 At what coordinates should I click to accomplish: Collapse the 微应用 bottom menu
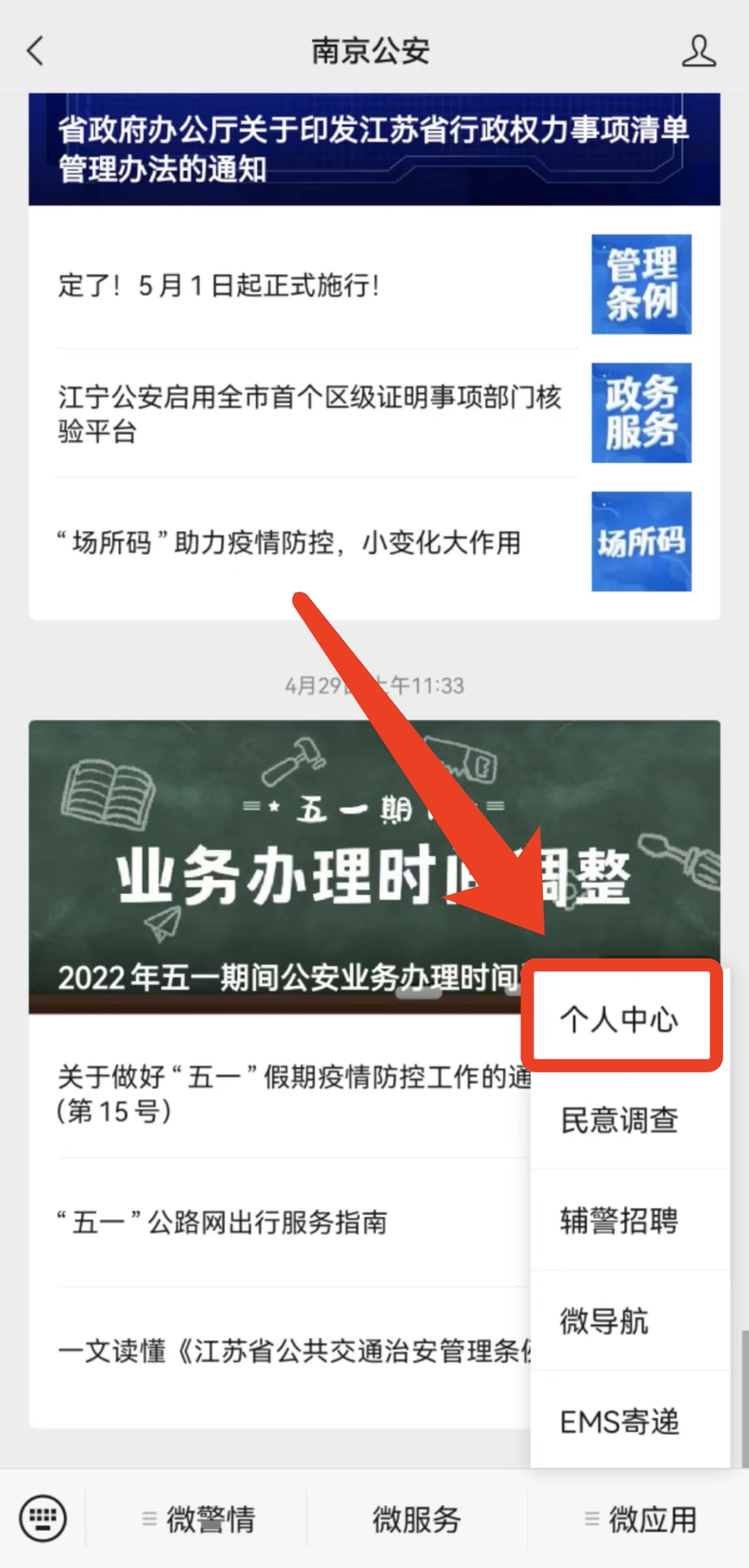(639, 1519)
